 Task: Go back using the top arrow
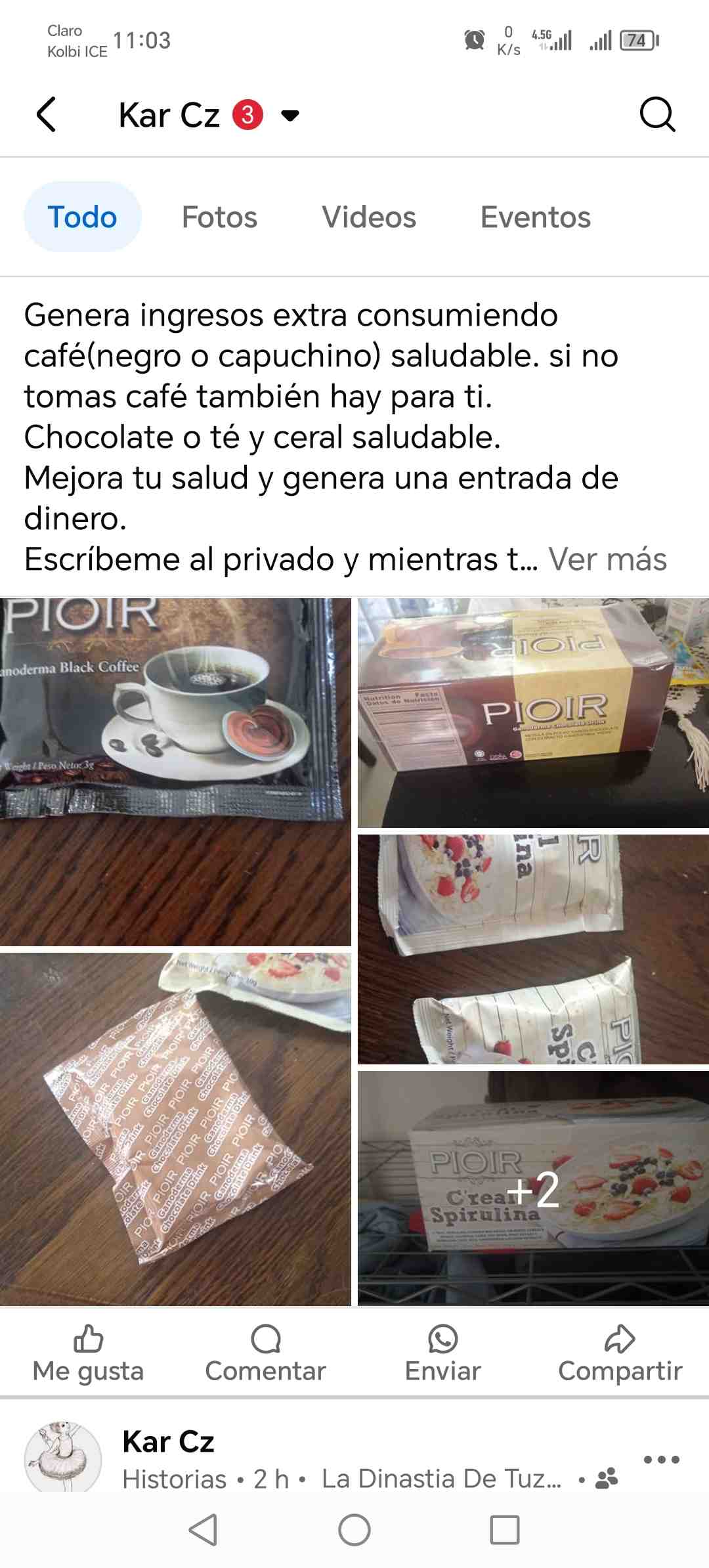(46, 115)
